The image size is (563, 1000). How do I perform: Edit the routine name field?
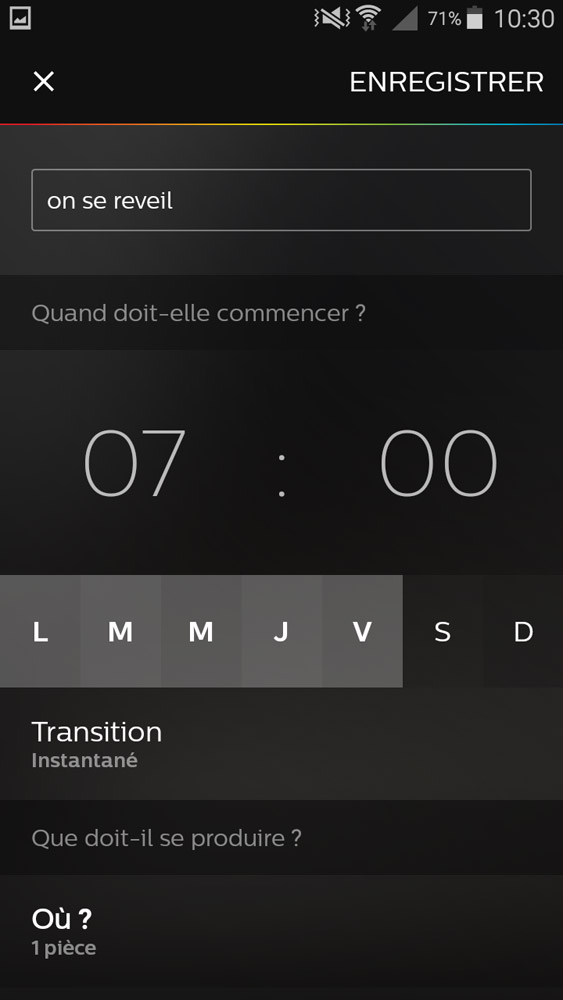[x=281, y=200]
